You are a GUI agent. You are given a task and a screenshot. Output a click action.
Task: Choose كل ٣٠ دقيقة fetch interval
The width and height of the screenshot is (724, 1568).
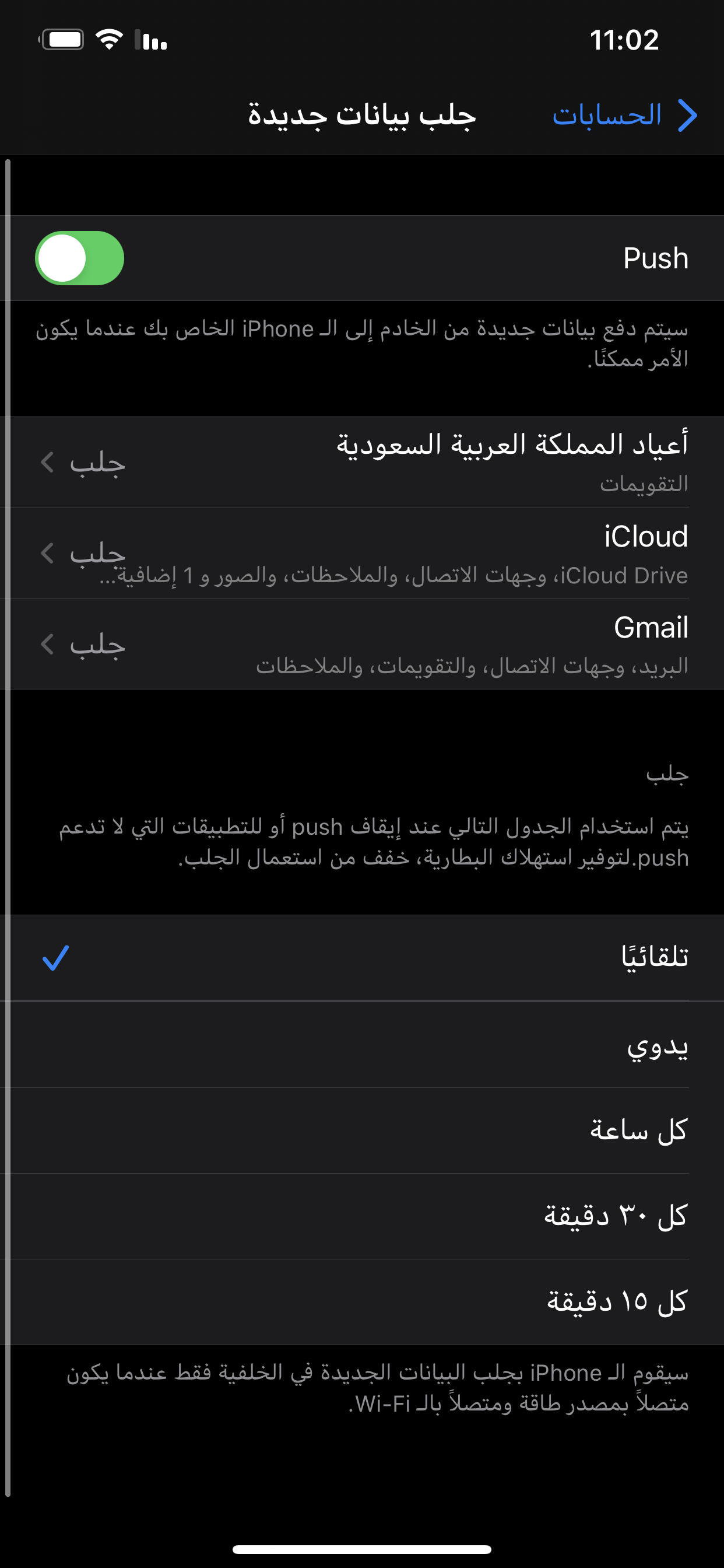coord(362,1216)
